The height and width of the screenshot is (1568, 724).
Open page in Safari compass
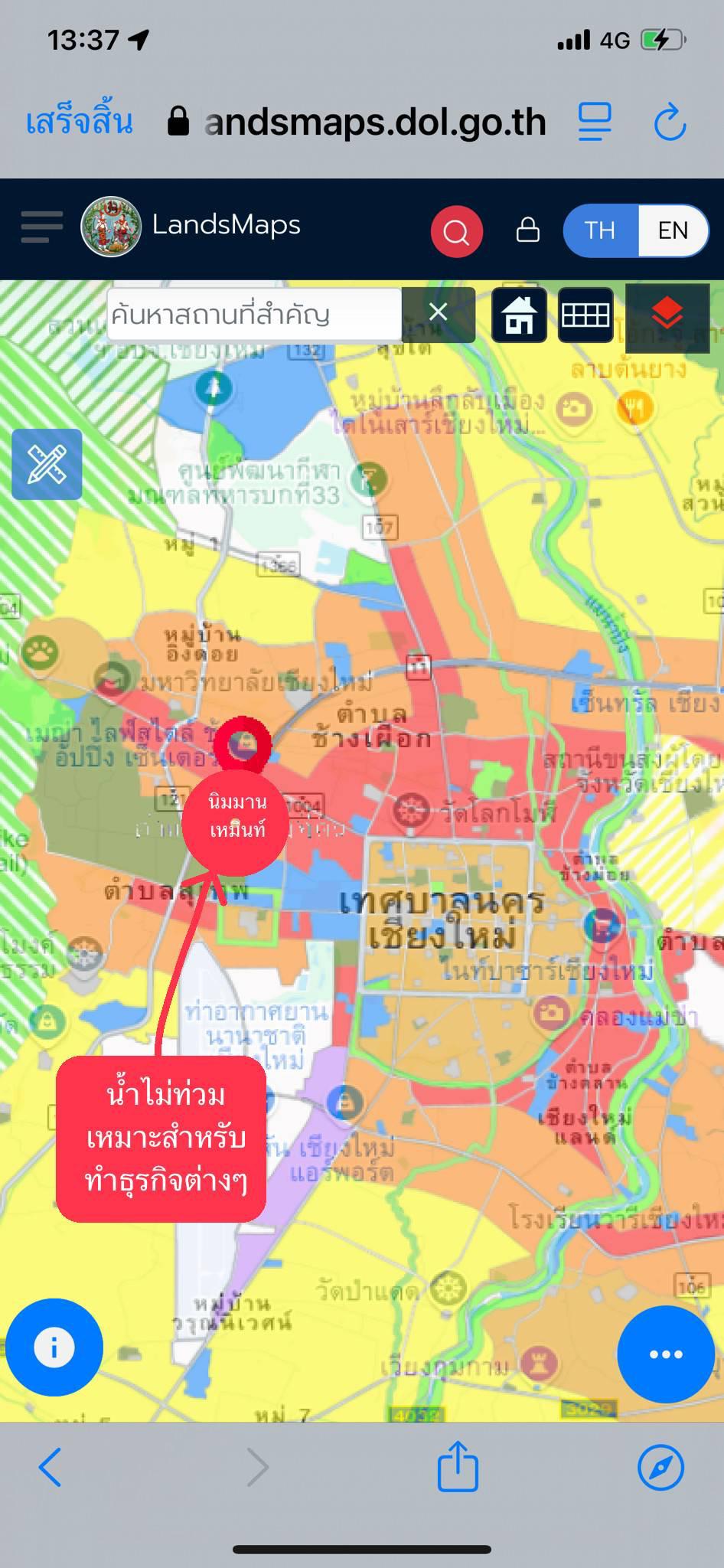(x=660, y=1467)
